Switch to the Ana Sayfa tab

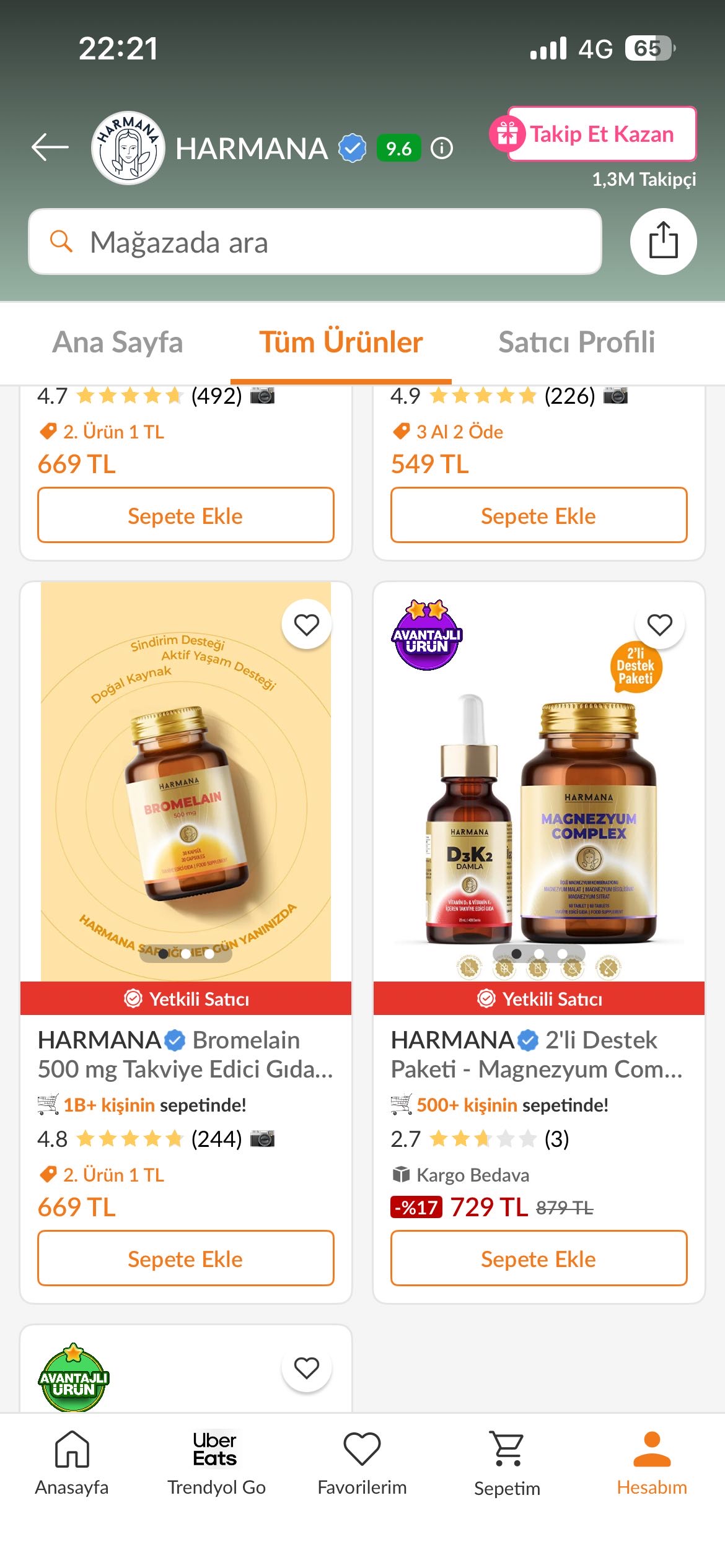pyautogui.click(x=118, y=342)
